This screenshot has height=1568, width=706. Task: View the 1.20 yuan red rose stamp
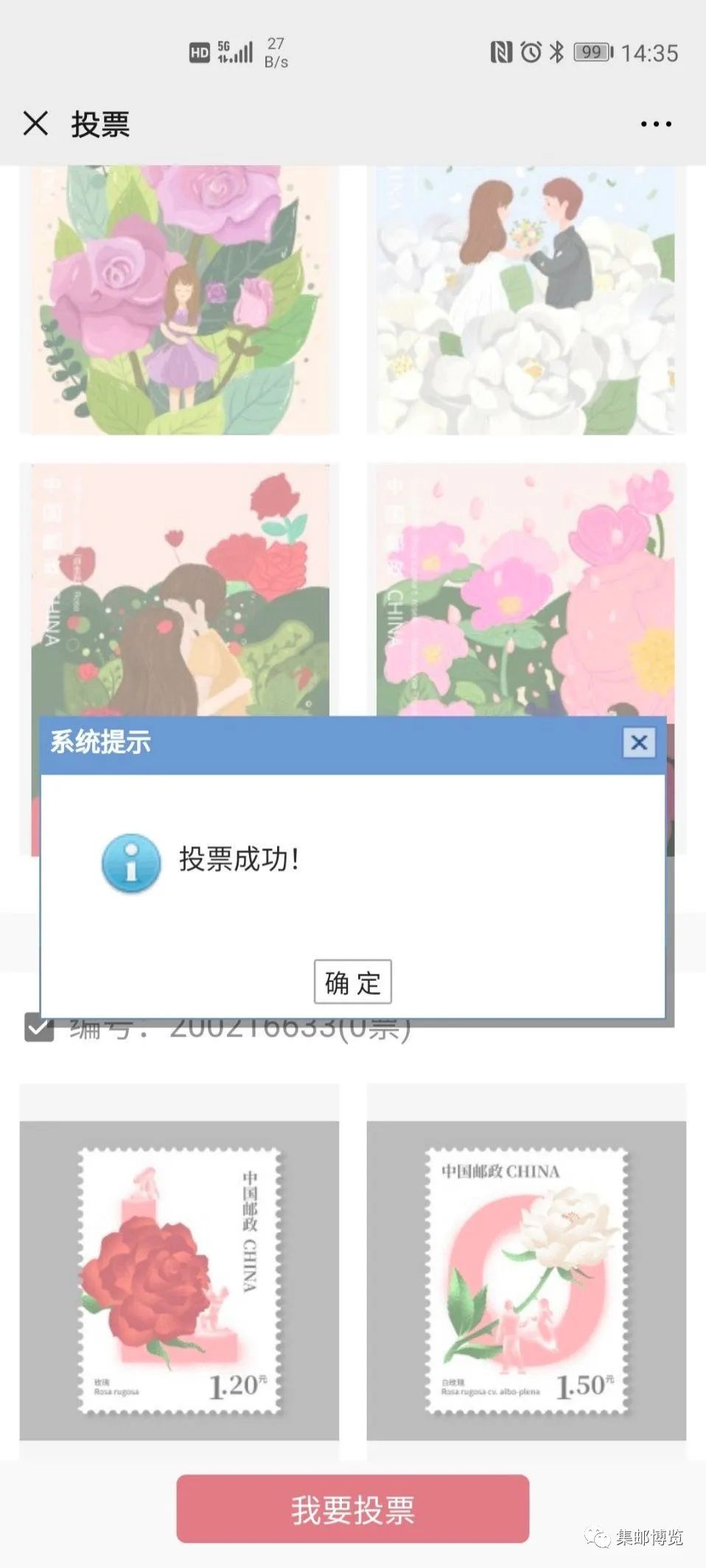coord(179,1281)
